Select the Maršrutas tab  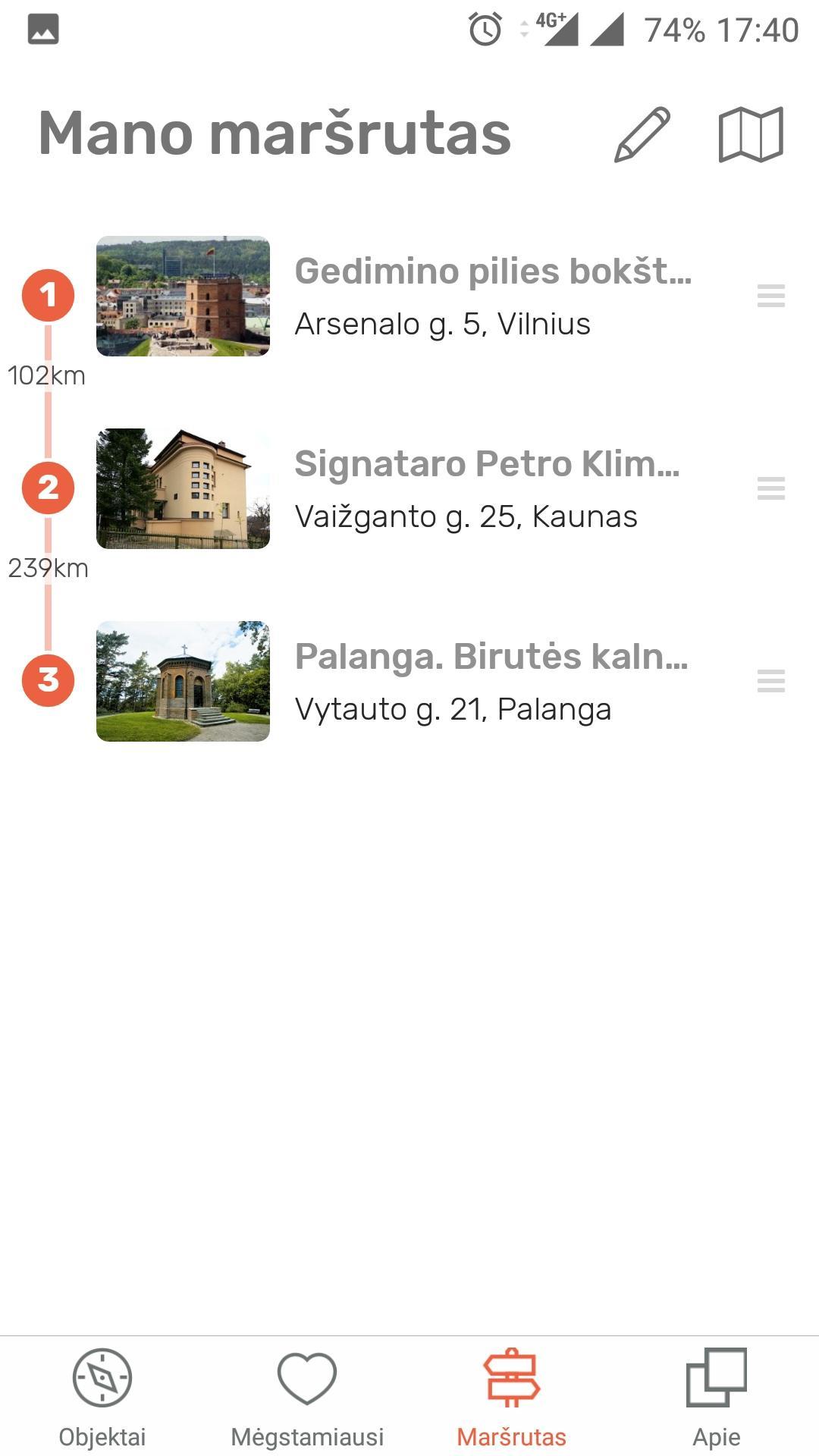(x=512, y=1397)
